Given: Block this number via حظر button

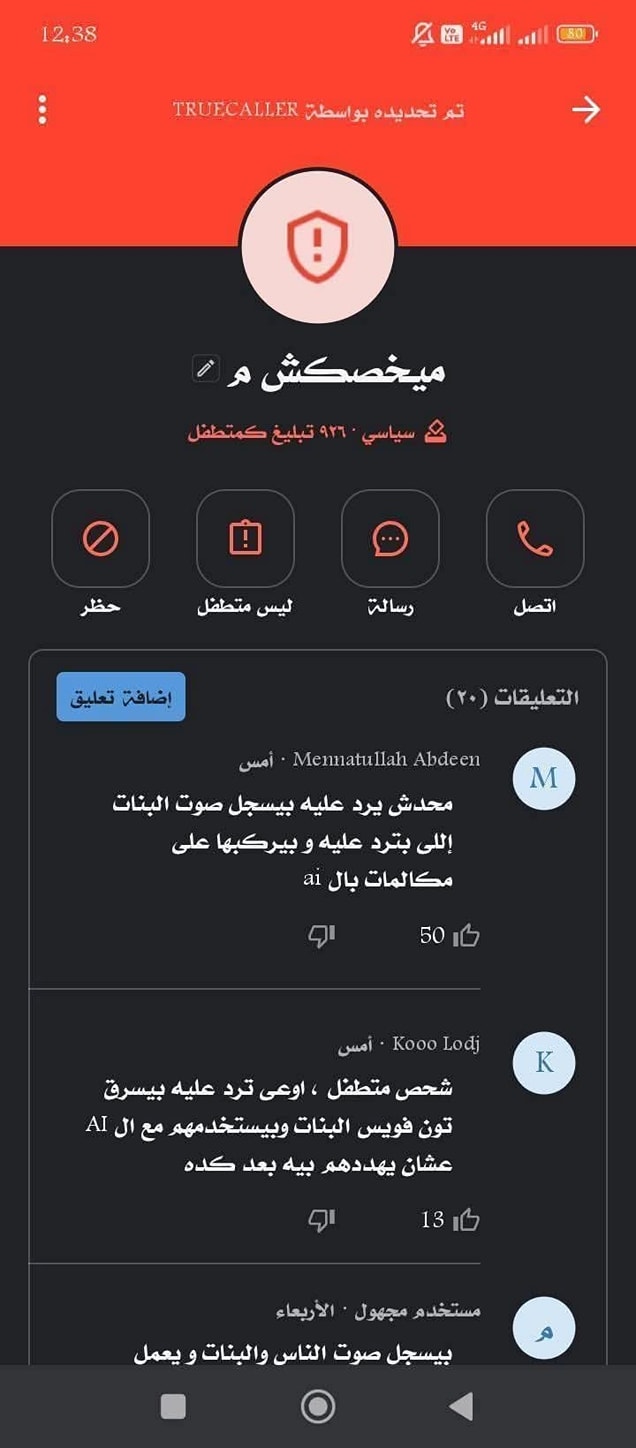Looking at the screenshot, I should pyautogui.click(x=100, y=539).
